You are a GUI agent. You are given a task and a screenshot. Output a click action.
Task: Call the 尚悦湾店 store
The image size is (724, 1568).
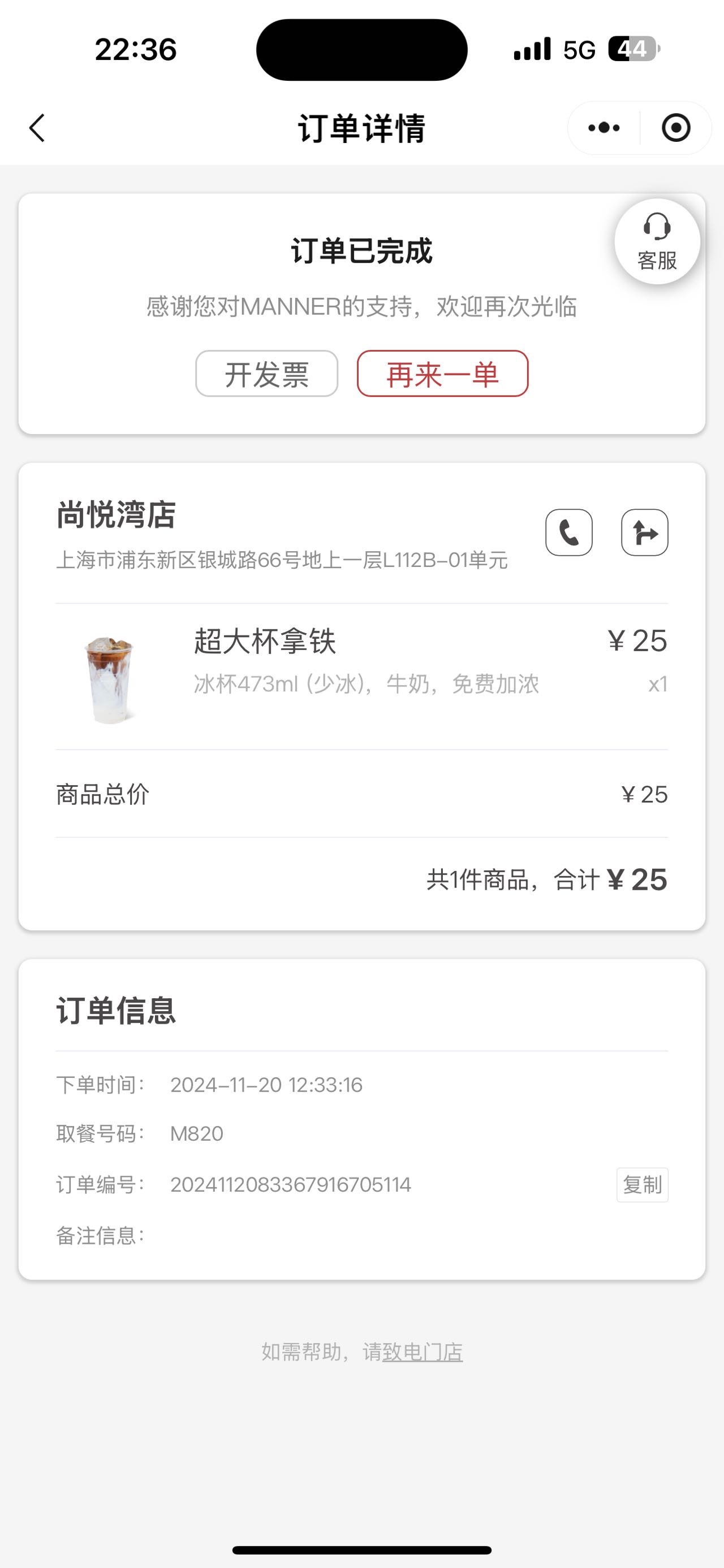pyautogui.click(x=568, y=532)
